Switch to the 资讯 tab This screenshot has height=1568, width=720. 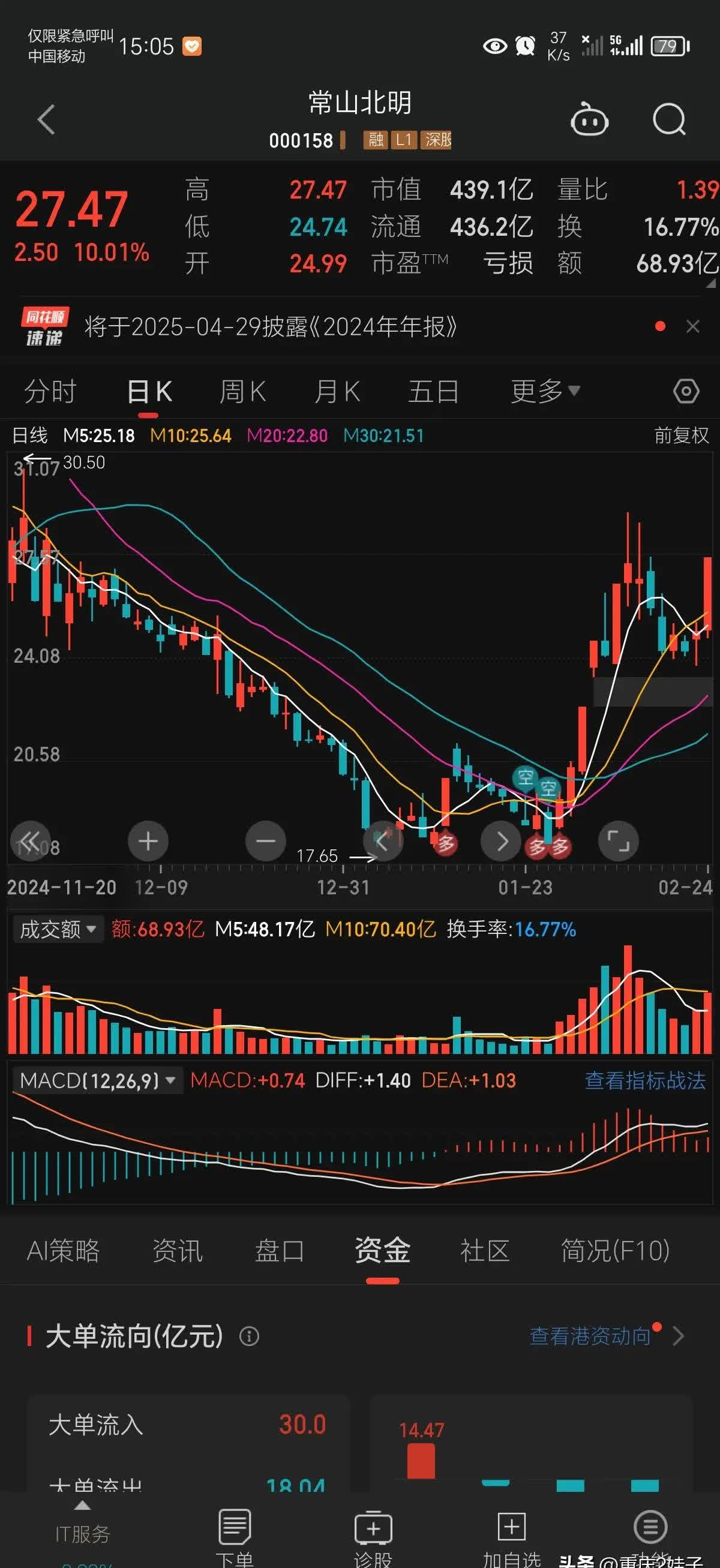pos(177,1251)
